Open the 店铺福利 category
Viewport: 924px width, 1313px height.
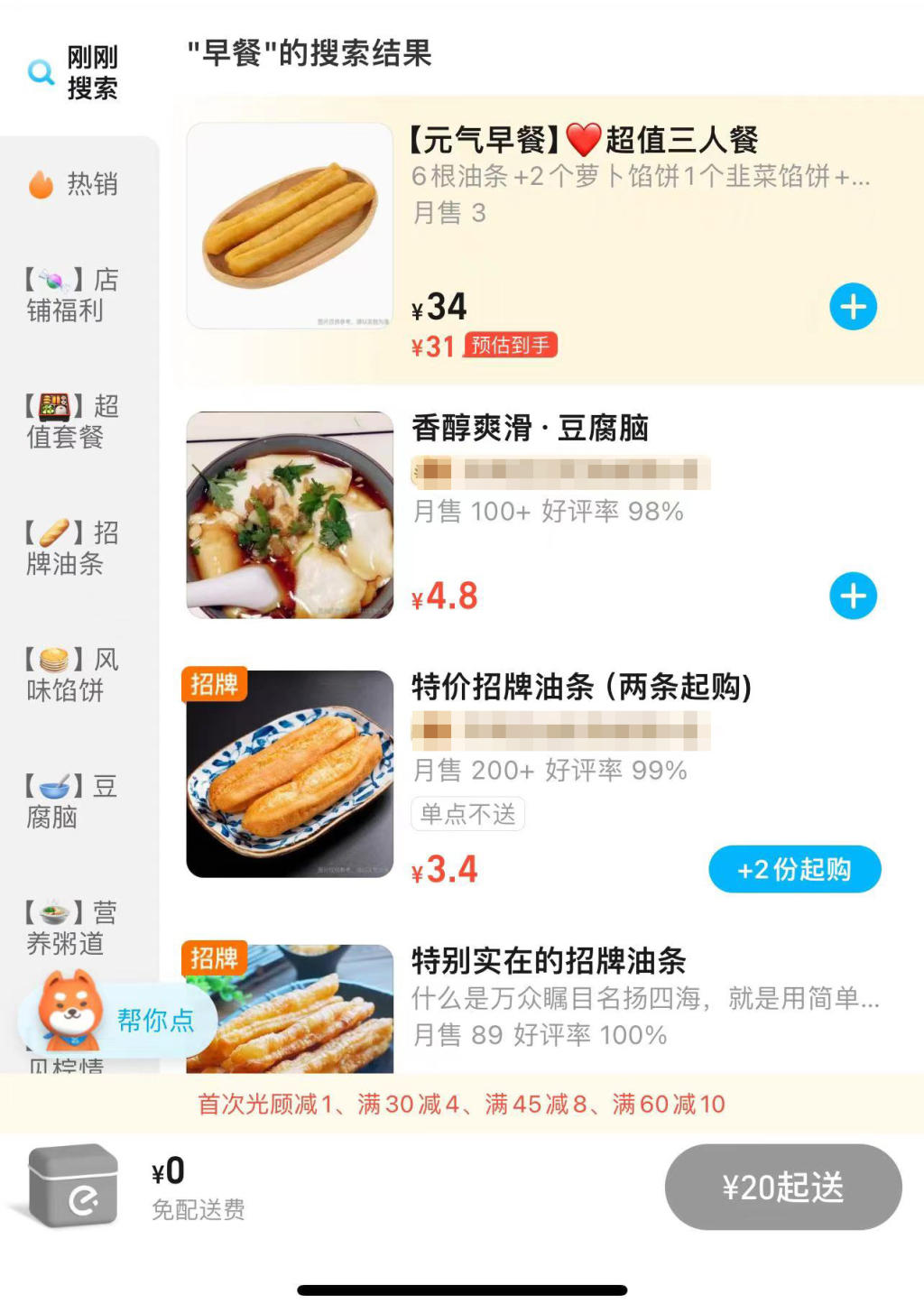coord(73,295)
